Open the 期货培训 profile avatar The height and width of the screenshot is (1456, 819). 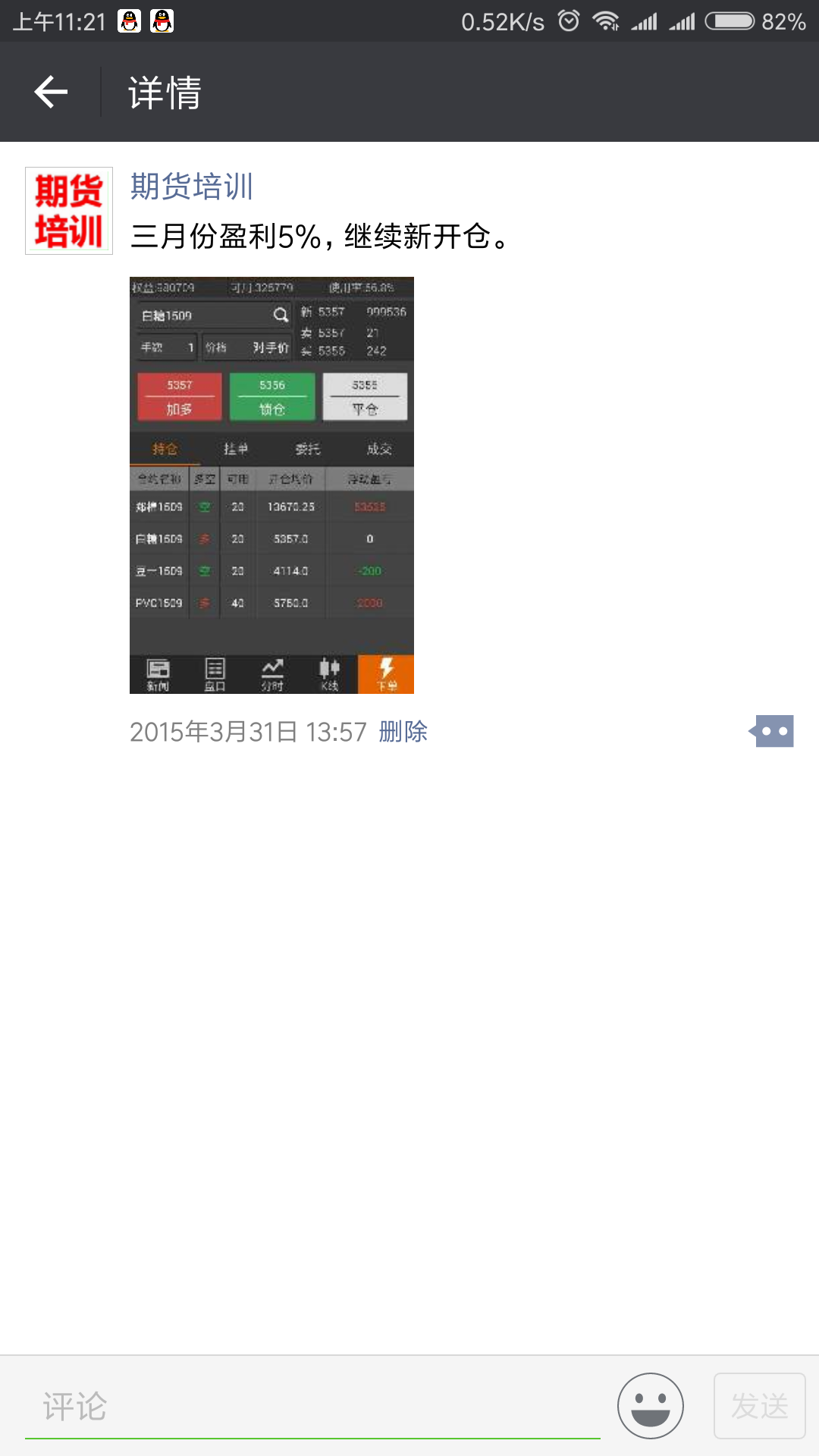coord(69,211)
